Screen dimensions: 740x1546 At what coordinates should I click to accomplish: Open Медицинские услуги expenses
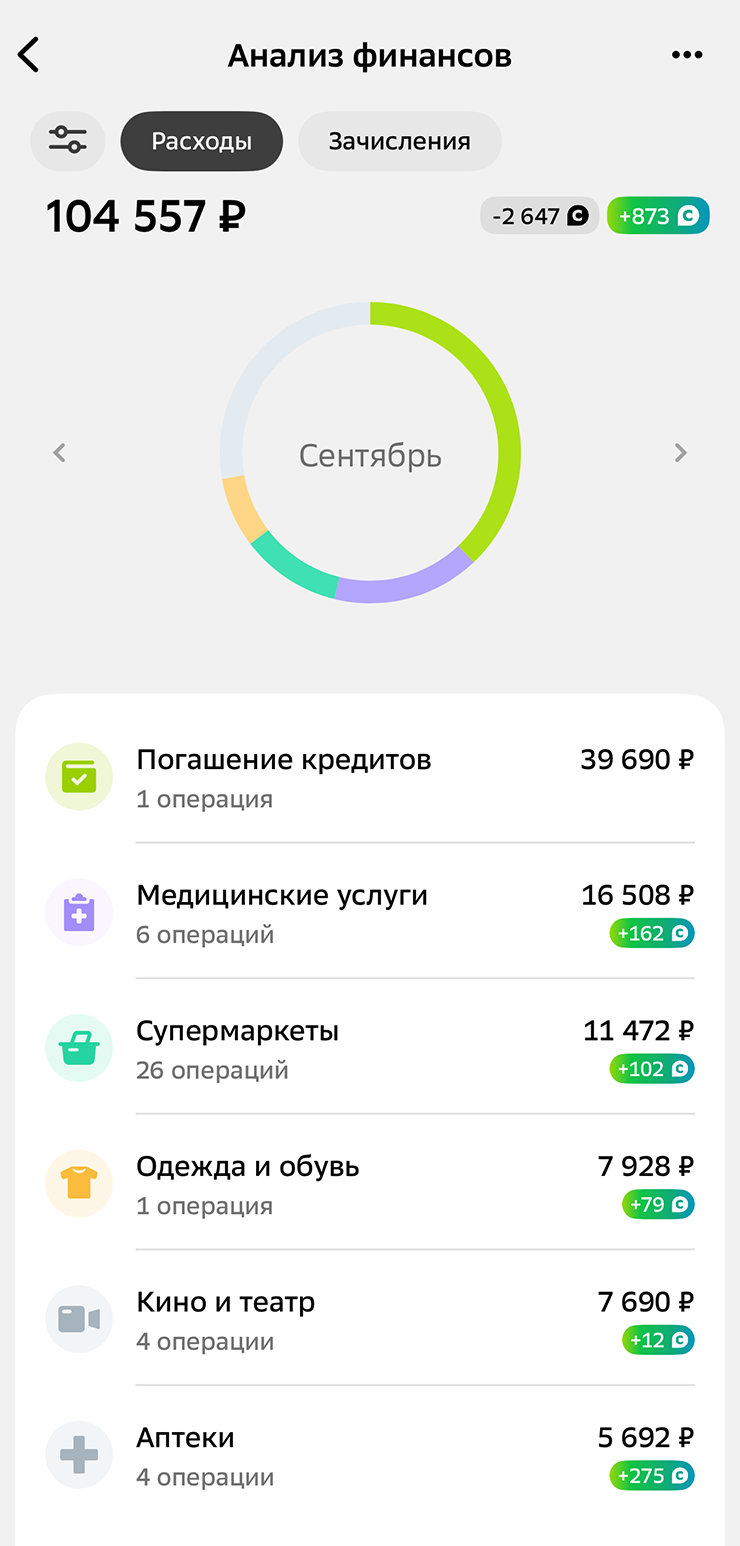tap(370, 913)
